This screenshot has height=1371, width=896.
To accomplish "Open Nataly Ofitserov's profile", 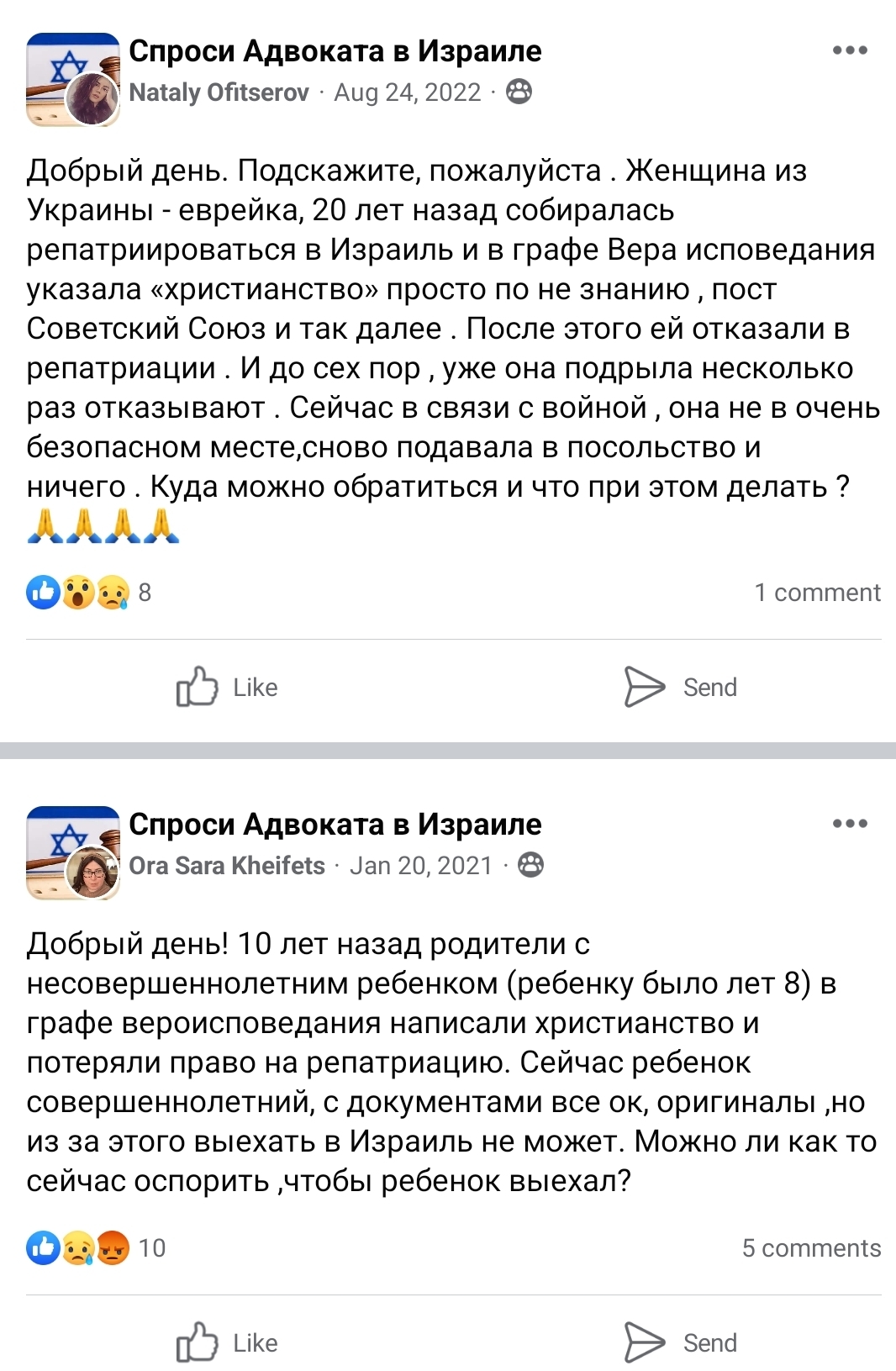I will pos(219,92).
